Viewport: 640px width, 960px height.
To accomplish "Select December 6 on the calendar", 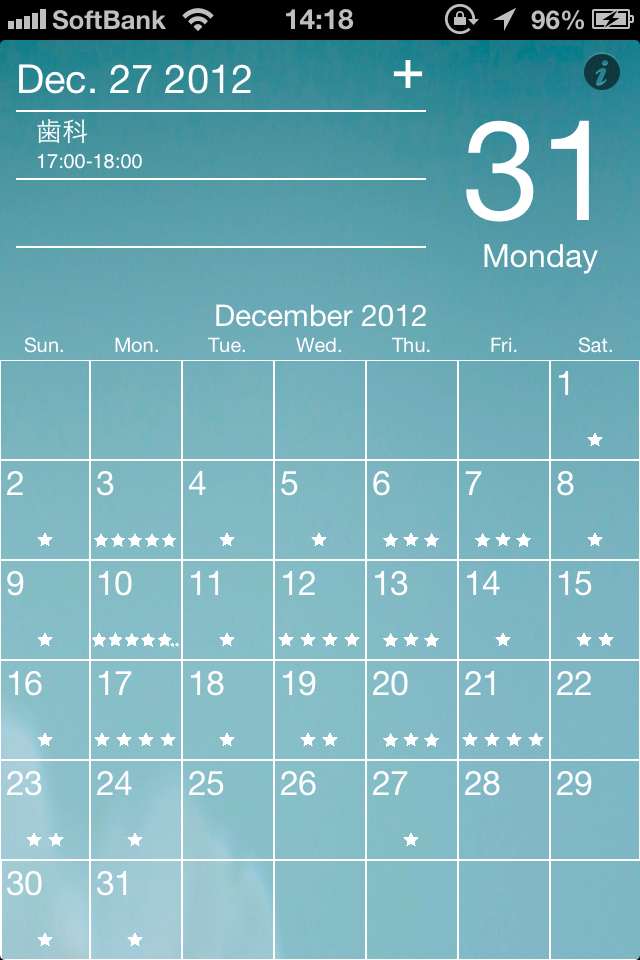I will point(412,510).
